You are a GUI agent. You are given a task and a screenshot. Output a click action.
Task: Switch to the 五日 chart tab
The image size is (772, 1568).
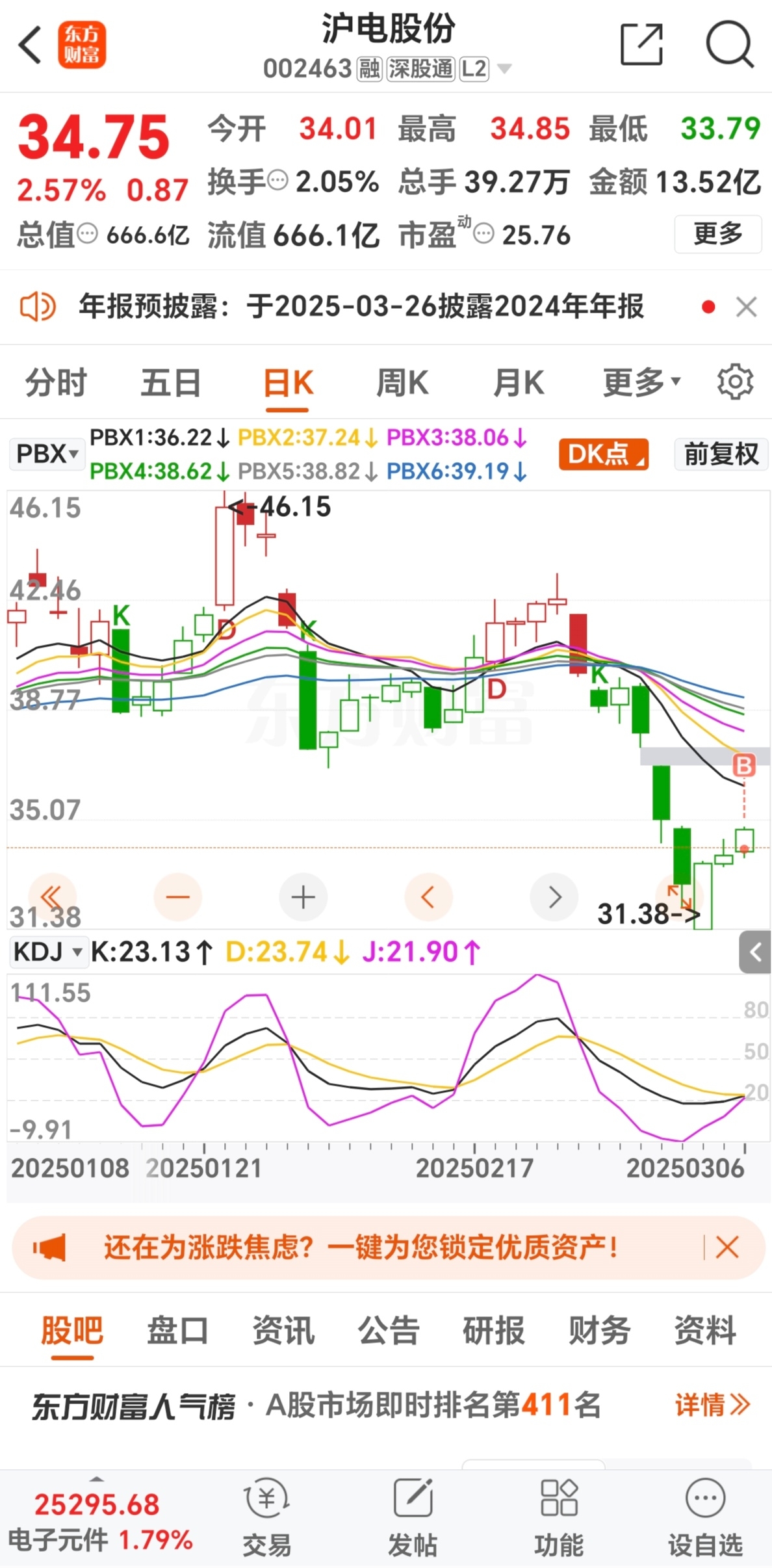point(171,382)
